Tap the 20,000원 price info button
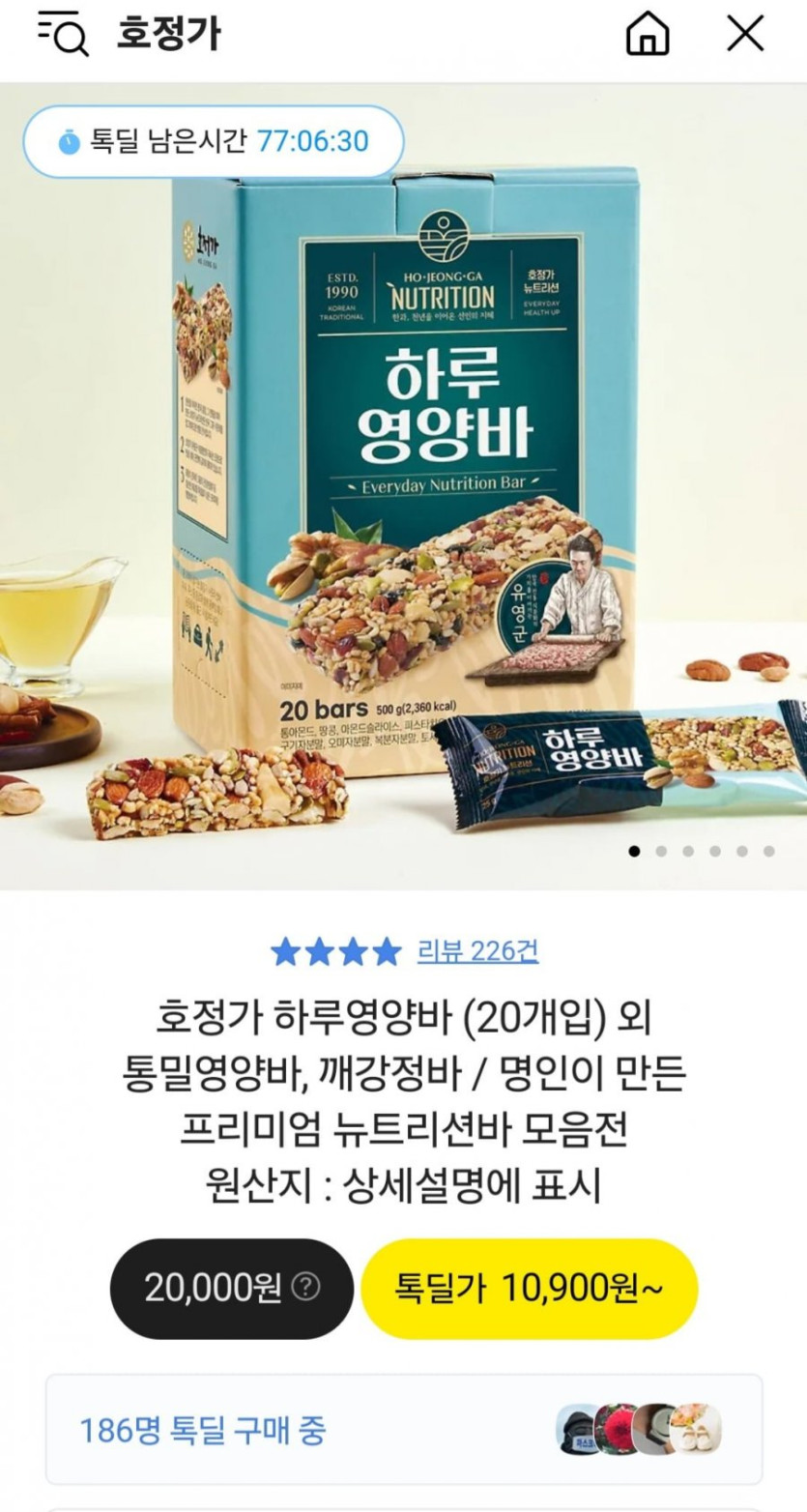This screenshot has height=1512, width=807. click(x=305, y=1287)
